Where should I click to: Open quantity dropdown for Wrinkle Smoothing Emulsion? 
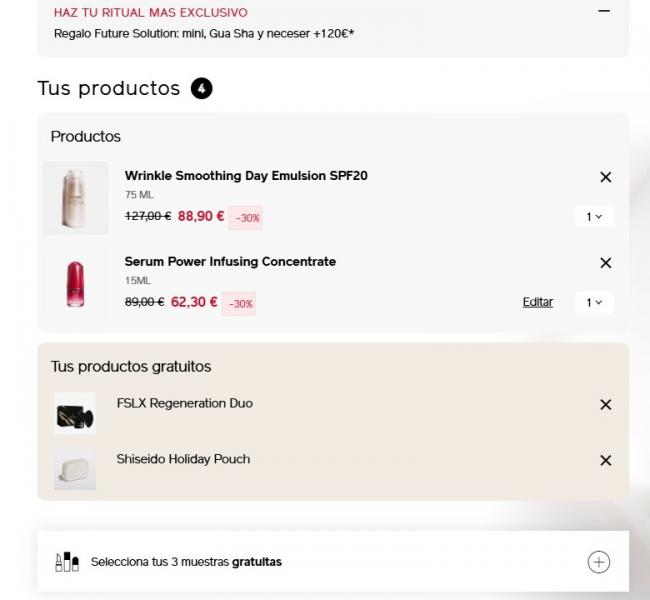pyautogui.click(x=594, y=217)
